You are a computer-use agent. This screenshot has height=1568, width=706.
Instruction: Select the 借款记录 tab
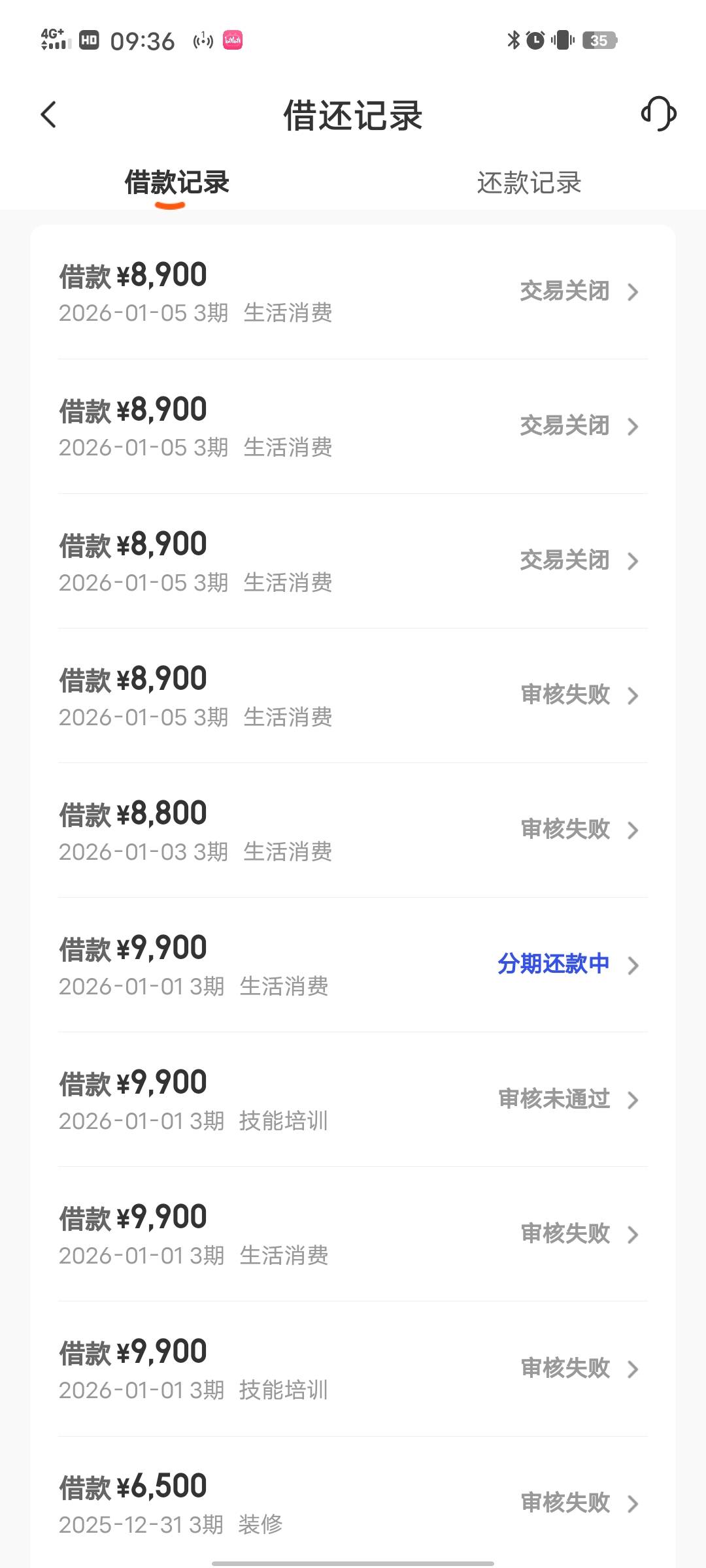[176, 183]
